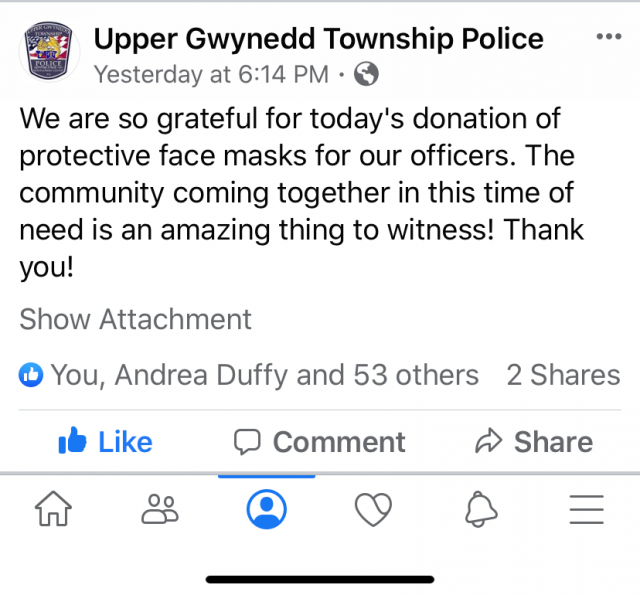Switch to the Friends tab
The width and height of the screenshot is (640, 595).
coord(160,509)
